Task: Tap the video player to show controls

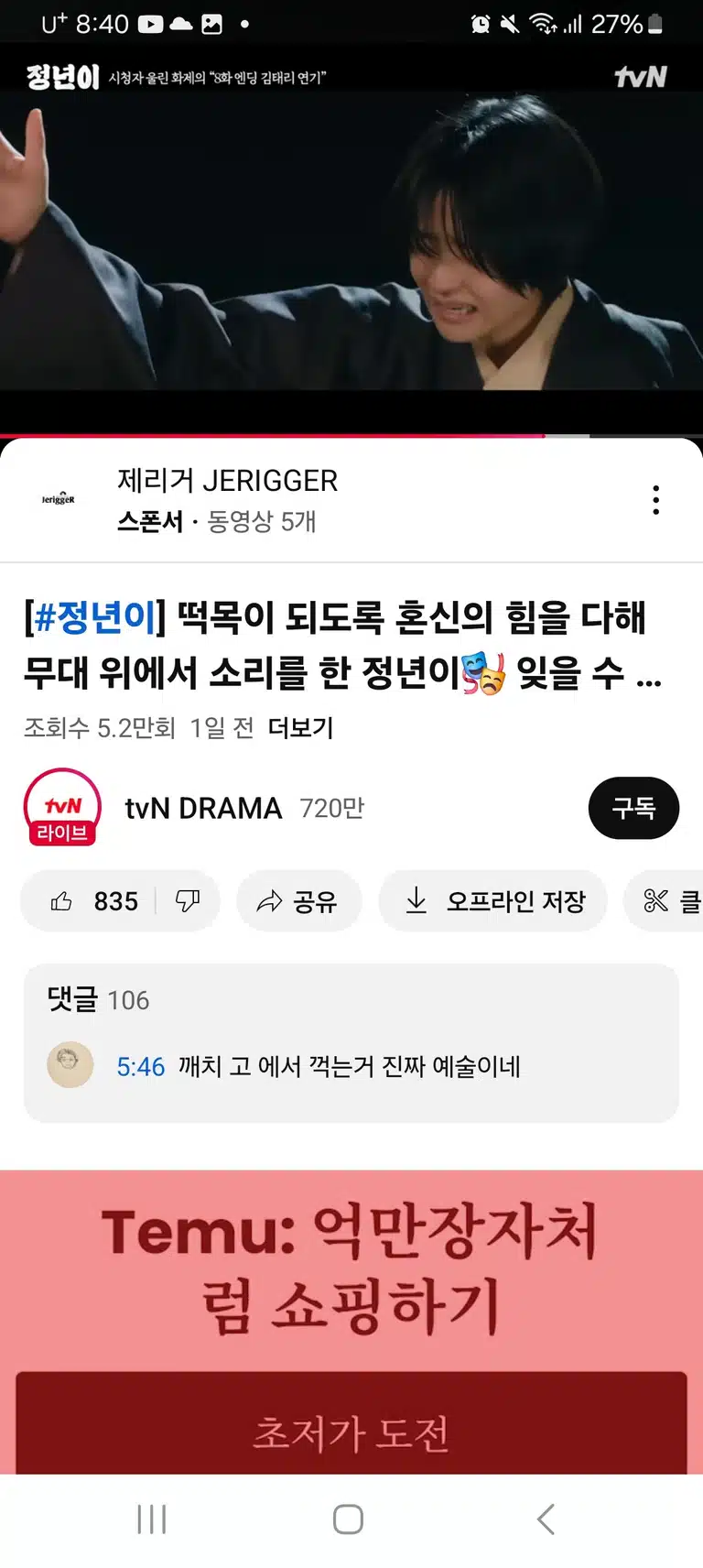Action: click(x=351, y=240)
